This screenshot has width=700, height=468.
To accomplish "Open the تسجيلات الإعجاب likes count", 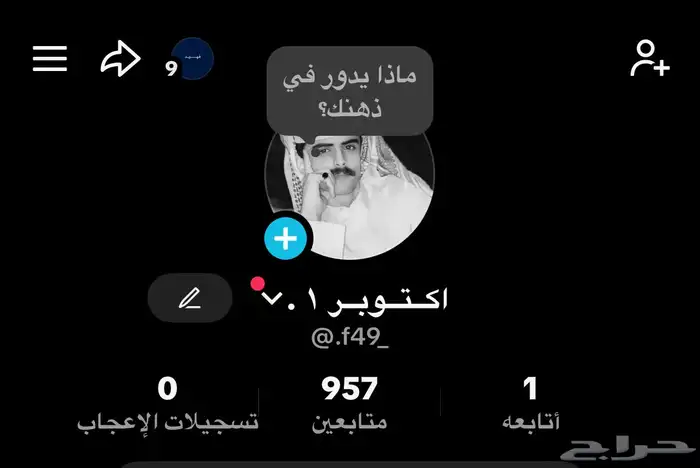I will tap(168, 403).
